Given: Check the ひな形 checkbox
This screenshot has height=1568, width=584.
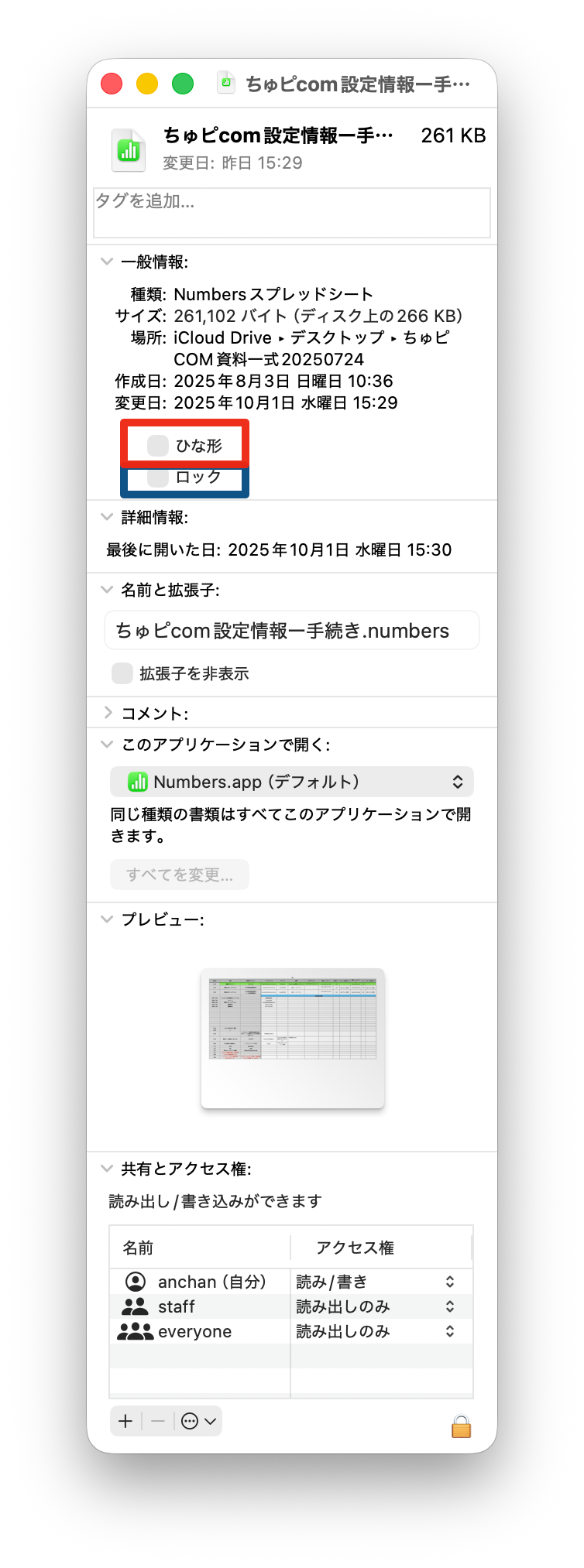Looking at the screenshot, I should [x=158, y=445].
